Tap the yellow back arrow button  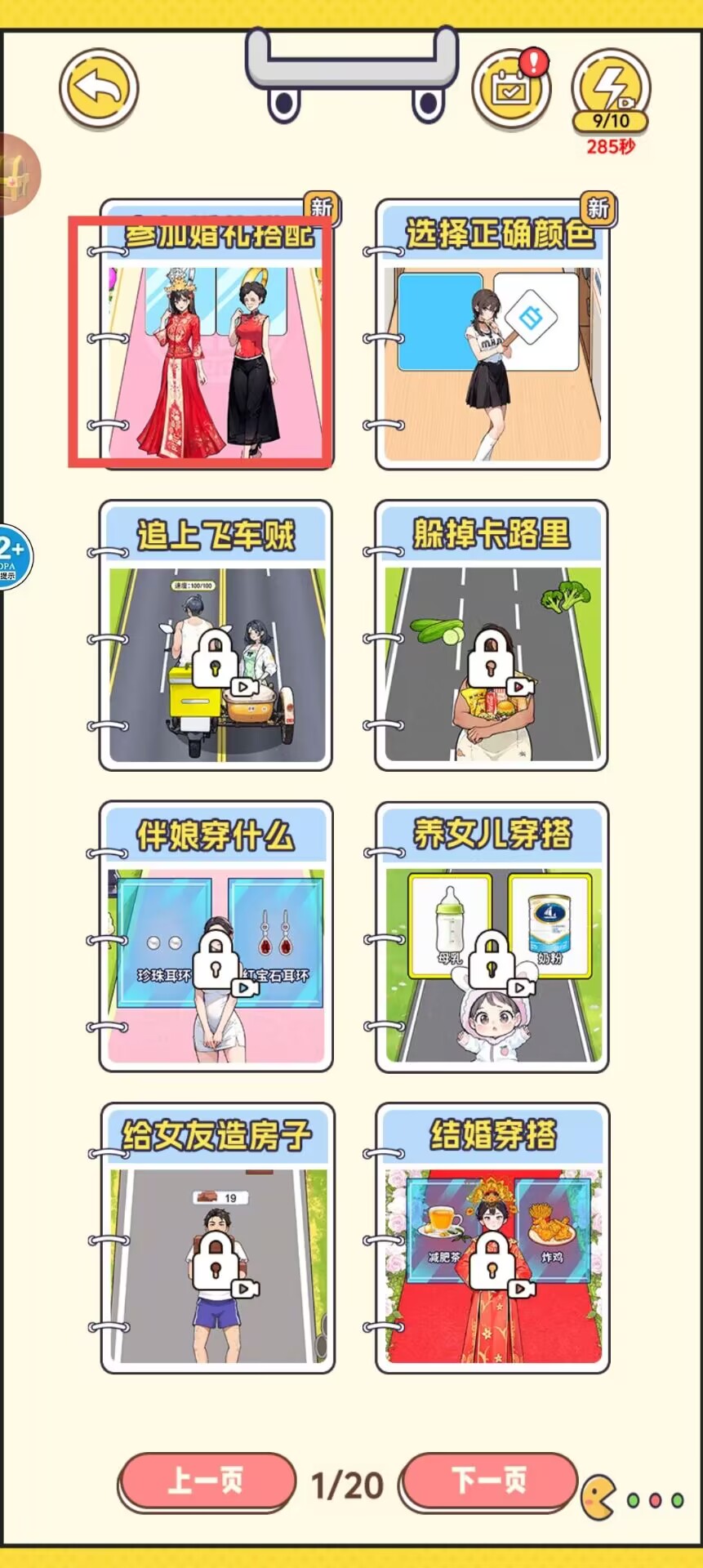tap(99, 88)
